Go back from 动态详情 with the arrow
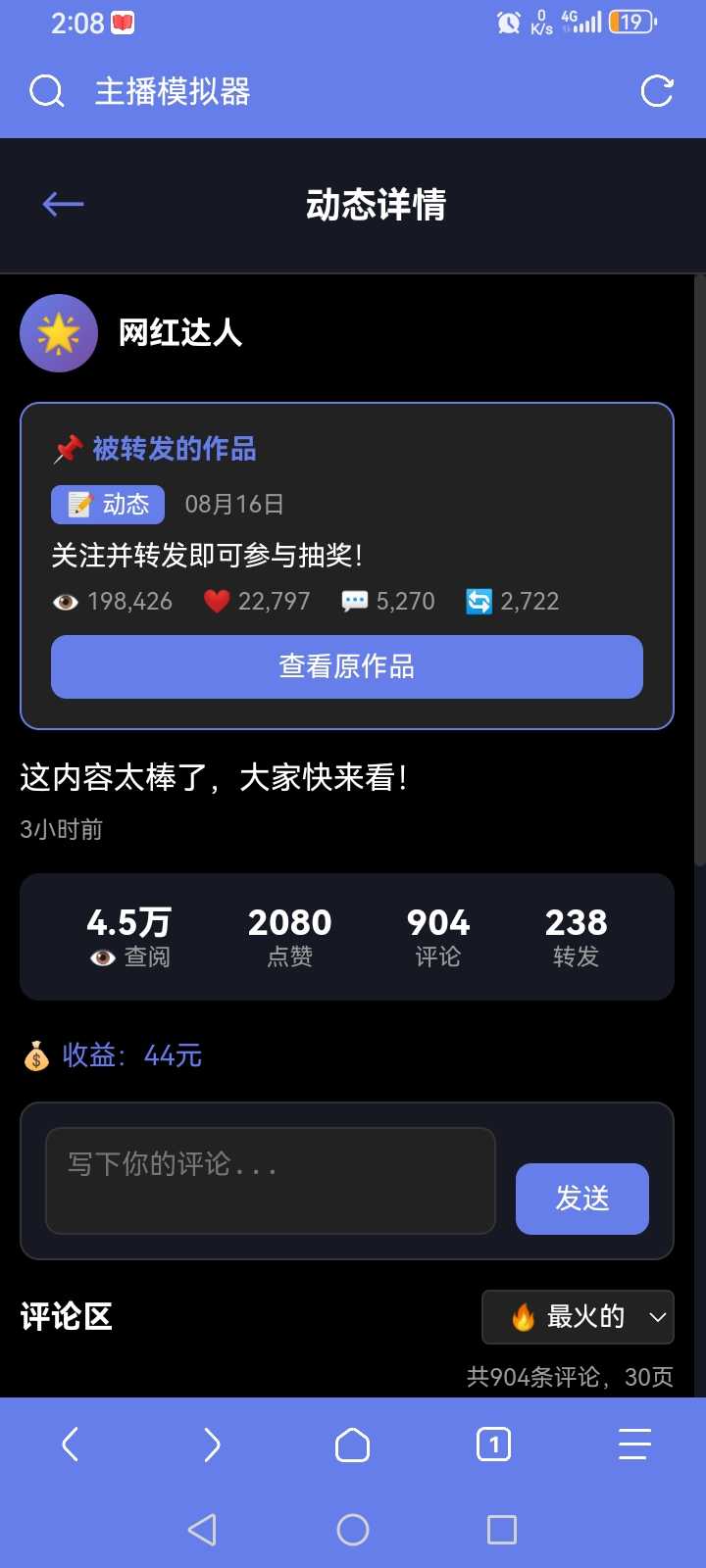Viewport: 706px width, 1568px height. 64,204
